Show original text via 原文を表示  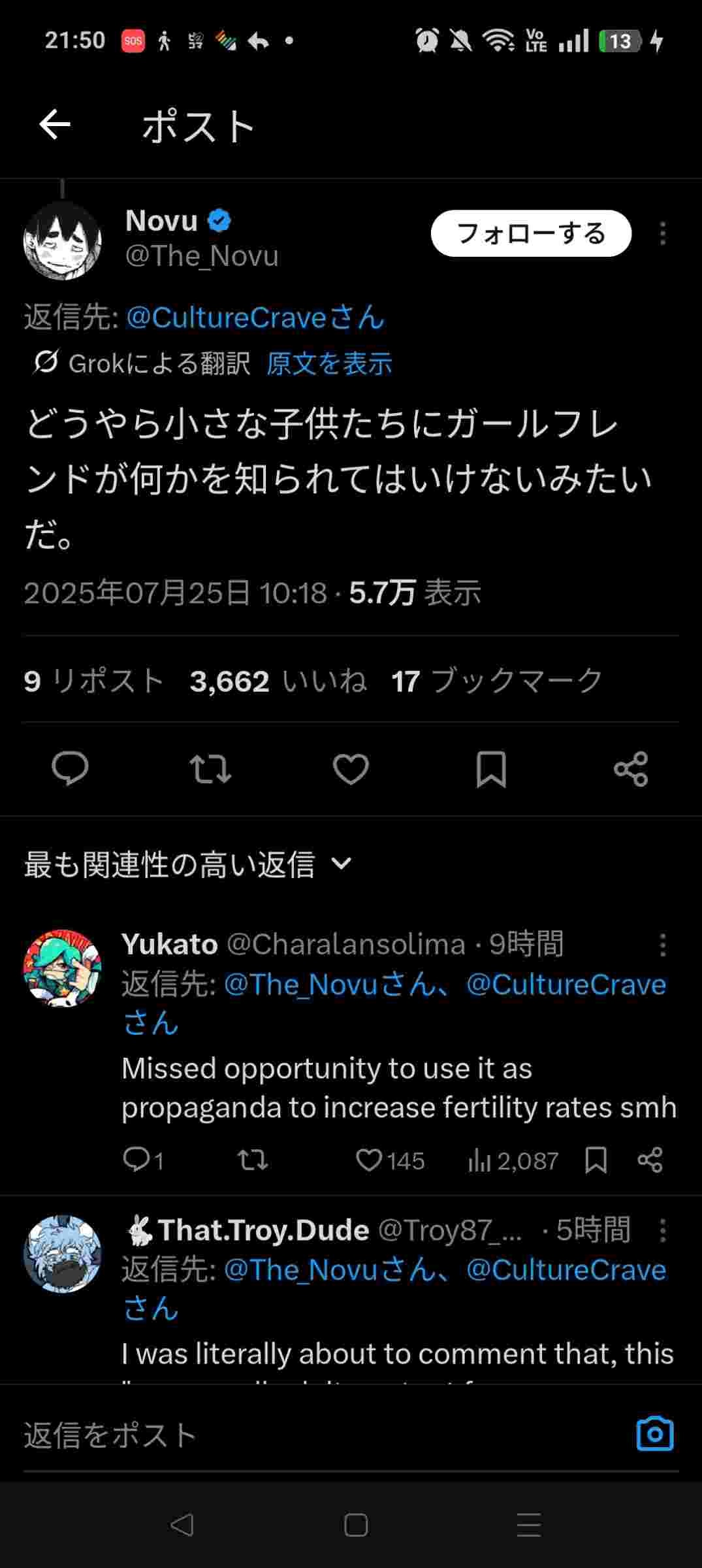(329, 363)
